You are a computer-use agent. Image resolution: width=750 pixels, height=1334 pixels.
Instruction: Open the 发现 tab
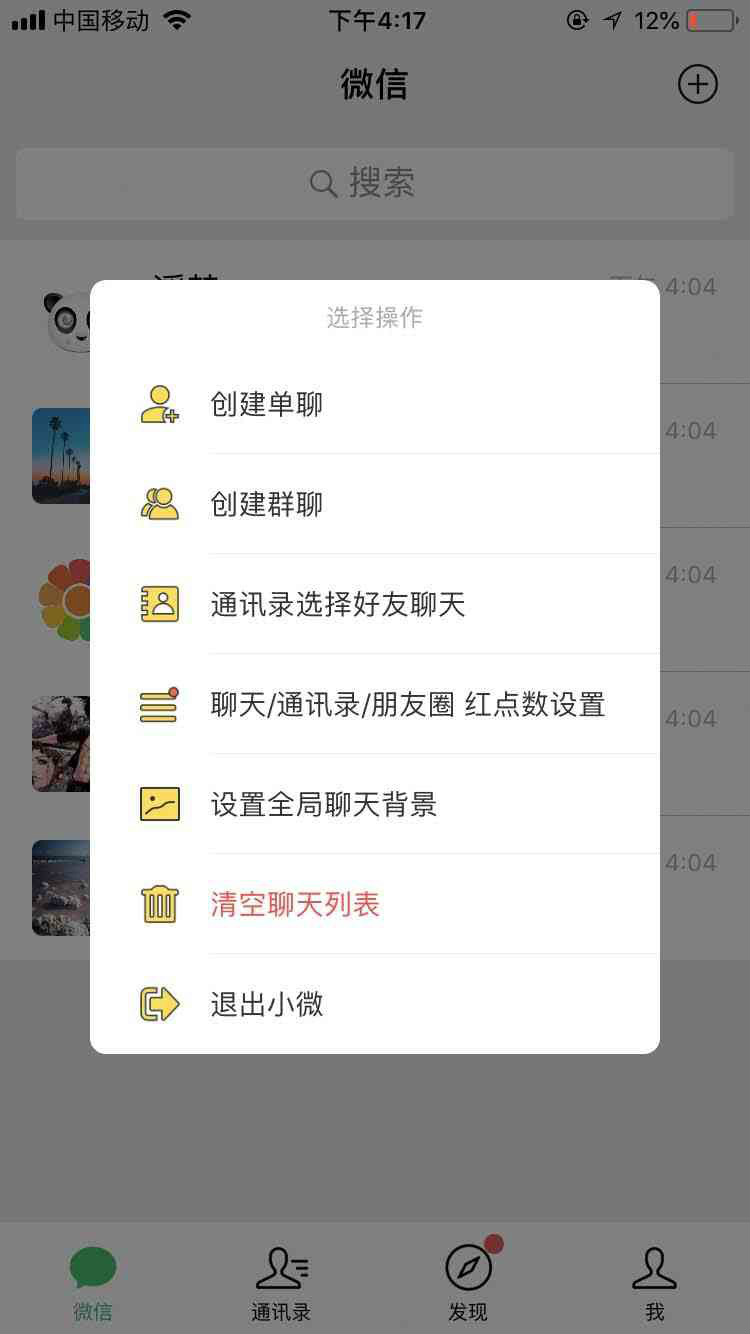468,1282
